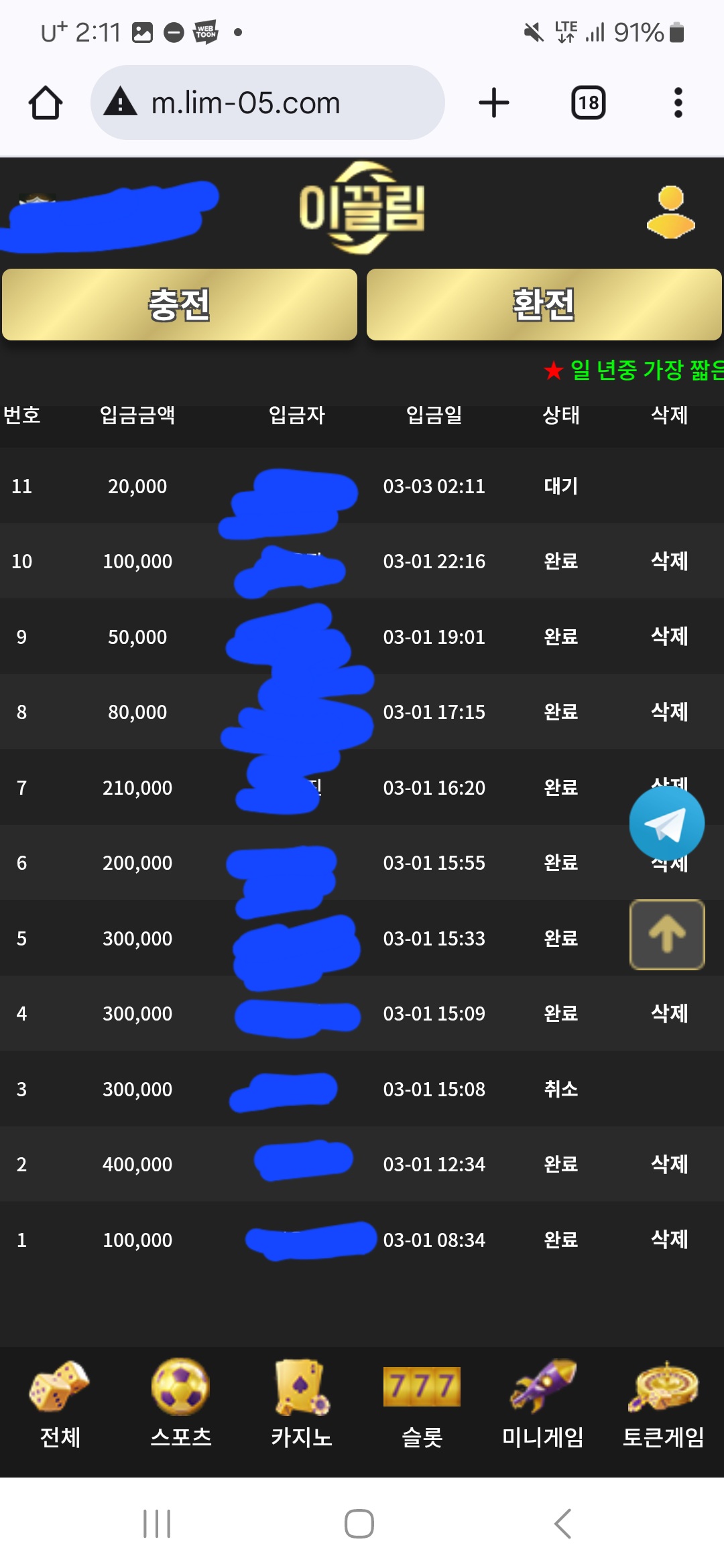
Task: Tap the 환전 withdrawal button
Action: click(x=544, y=305)
